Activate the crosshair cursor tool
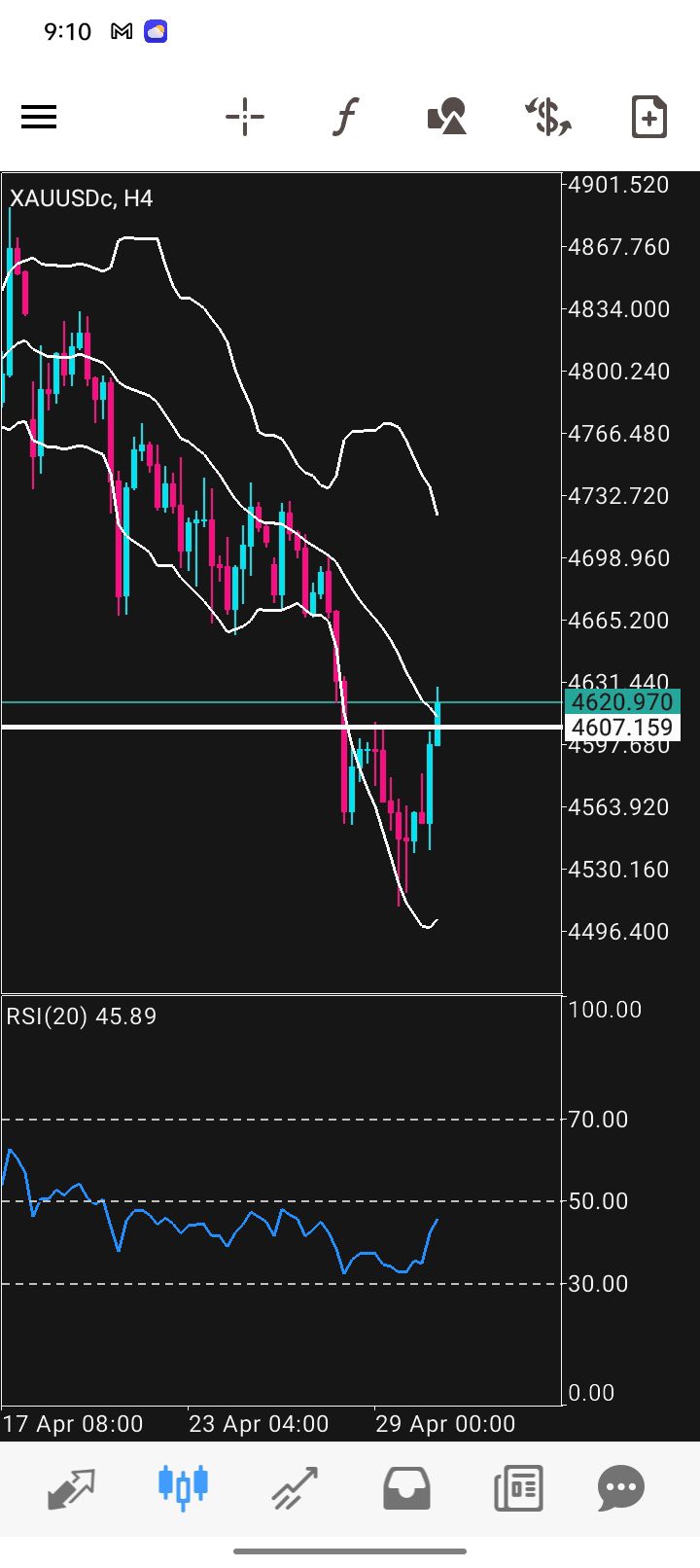The image size is (700, 1568). 245,118
